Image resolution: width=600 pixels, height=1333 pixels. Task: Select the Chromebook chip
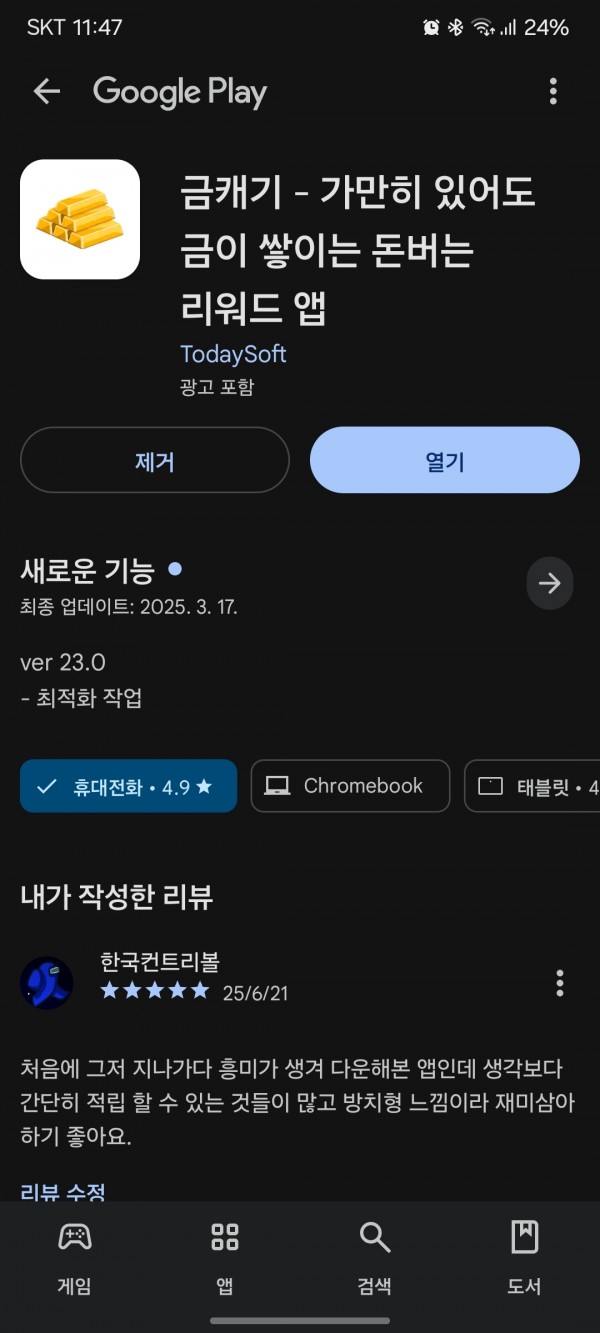pyautogui.click(x=350, y=786)
